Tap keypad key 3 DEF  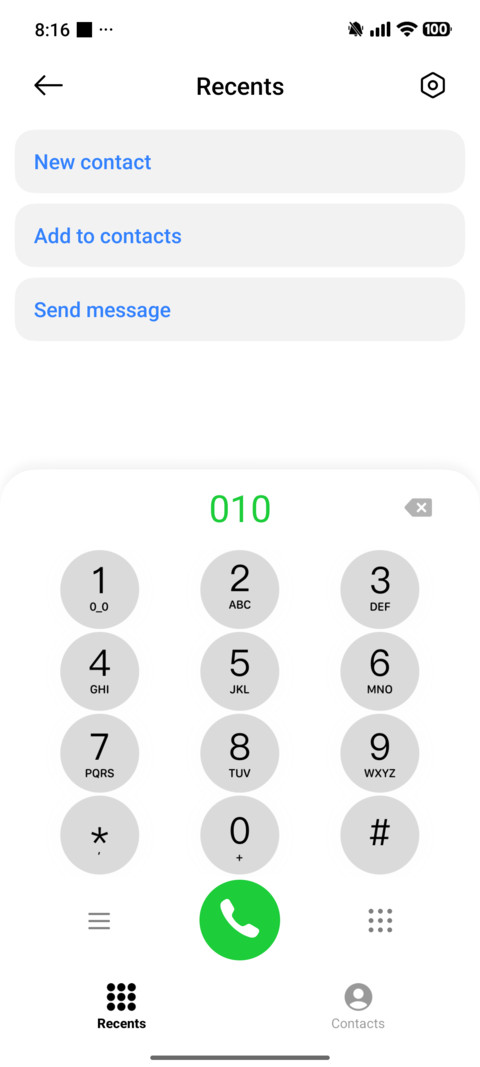(x=380, y=589)
